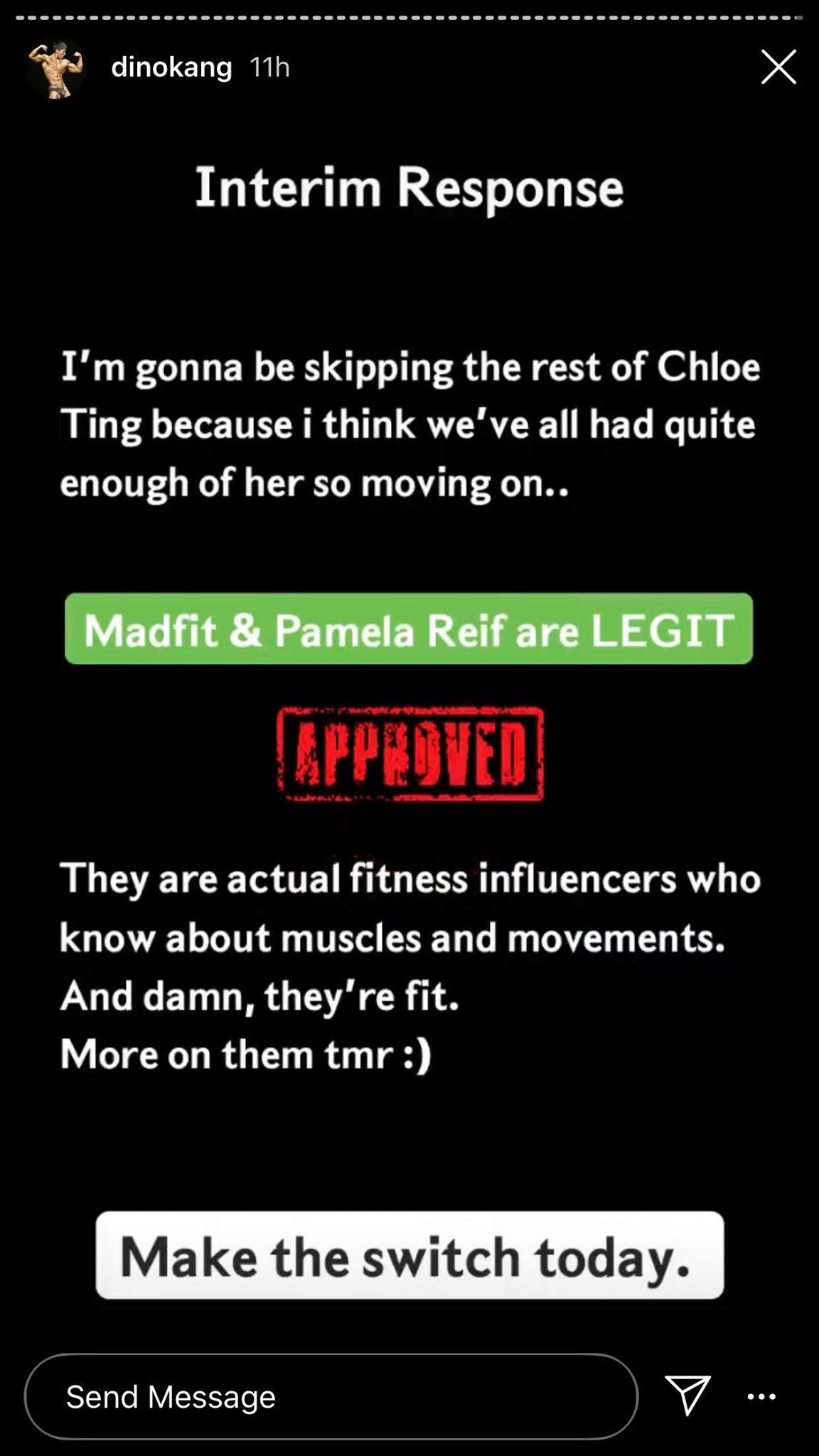Image resolution: width=819 pixels, height=1456 pixels.
Task: Open the three-dot more options menu
Action: [x=761, y=1396]
